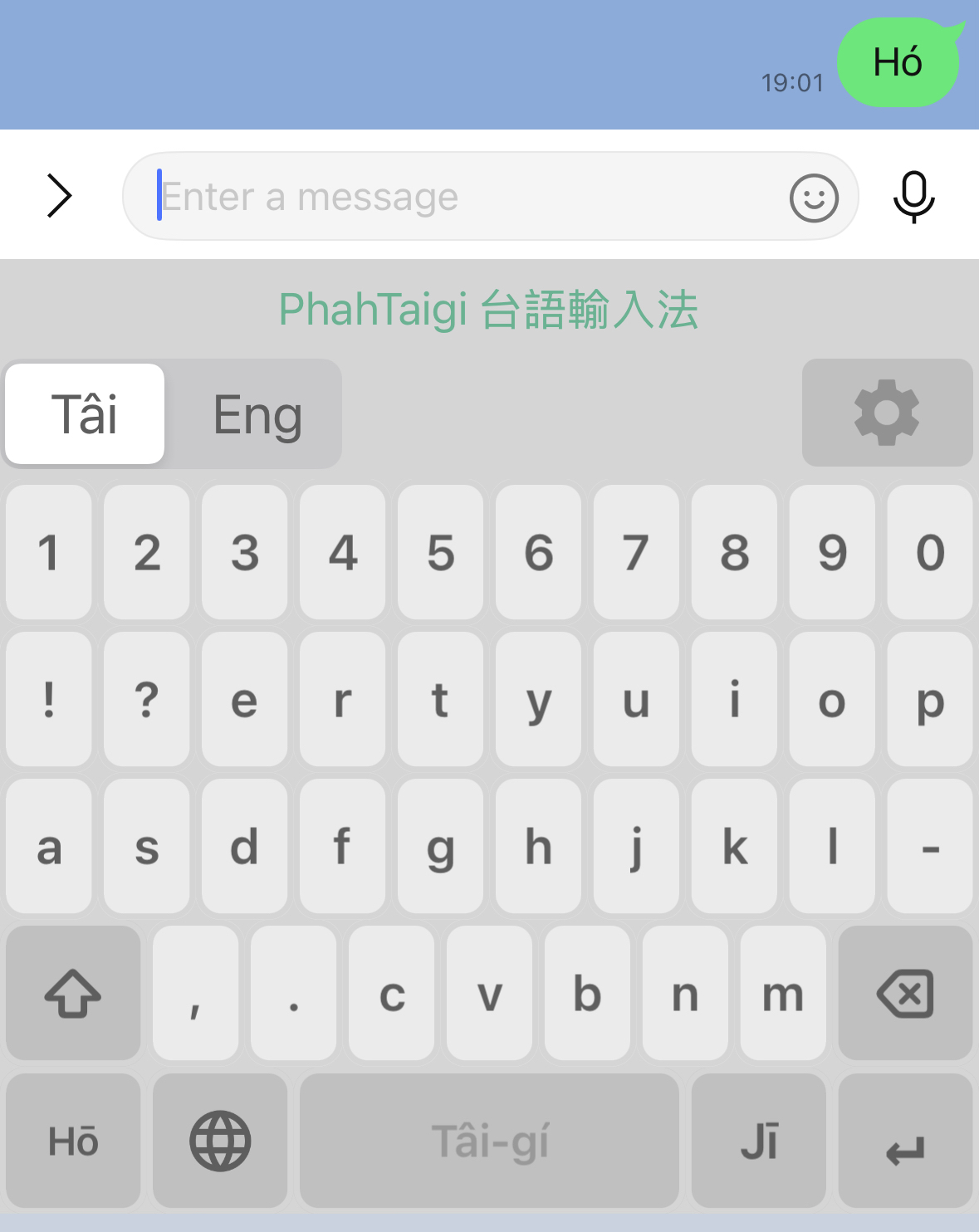The image size is (979, 1232).
Task: Open the emoji picker
Action: (x=813, y=198)
